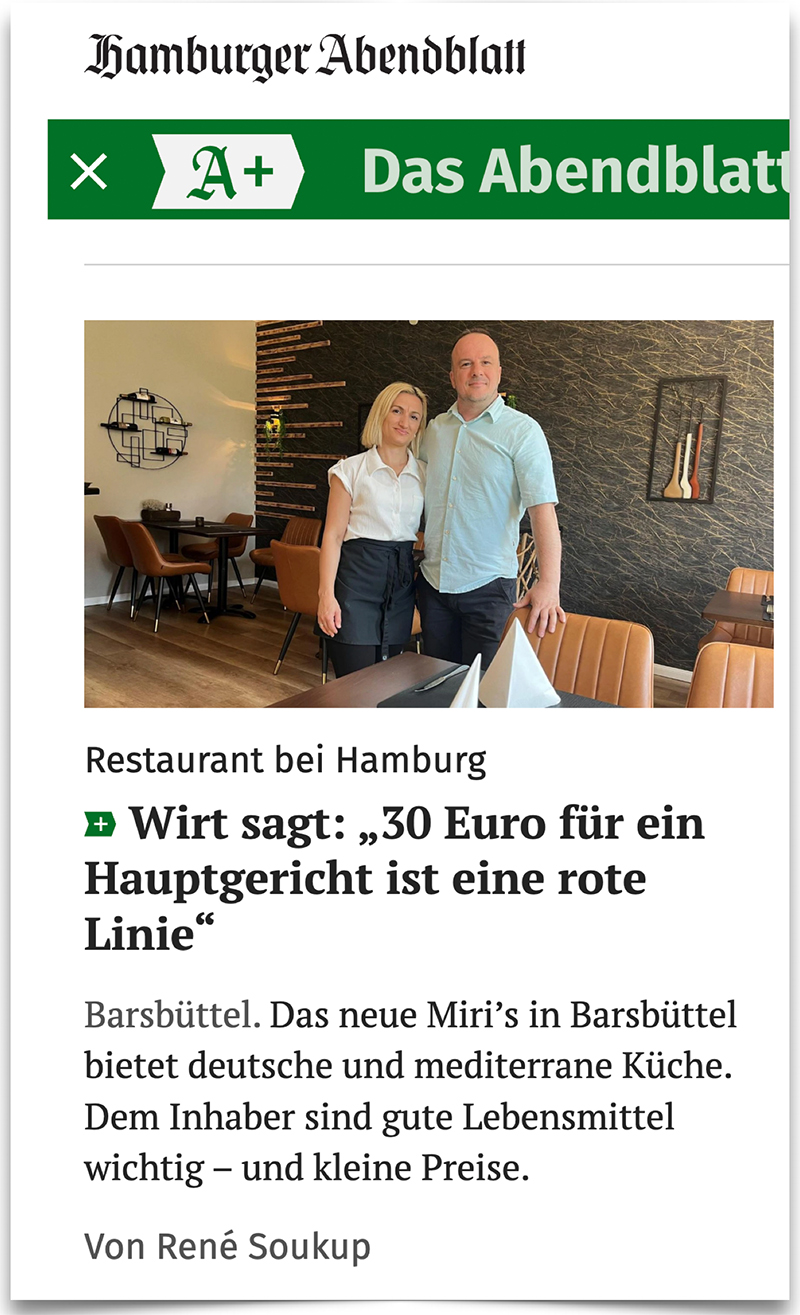This screenshot has width=800, height=1315.
Task: Go to the Hamburger Abendblatt homepage logo
Action: (305, 57)
